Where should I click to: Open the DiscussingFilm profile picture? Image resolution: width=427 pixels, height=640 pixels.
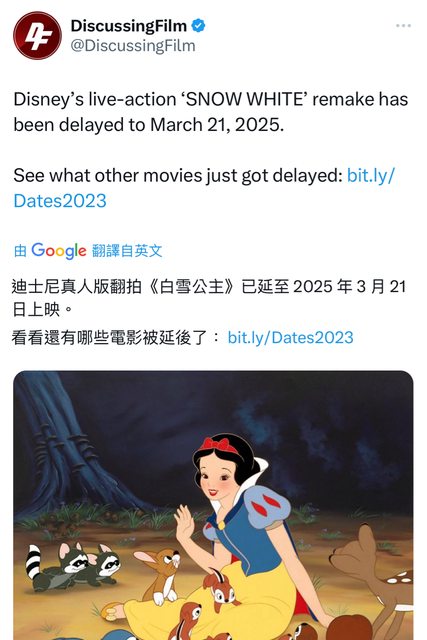[37, 36]
